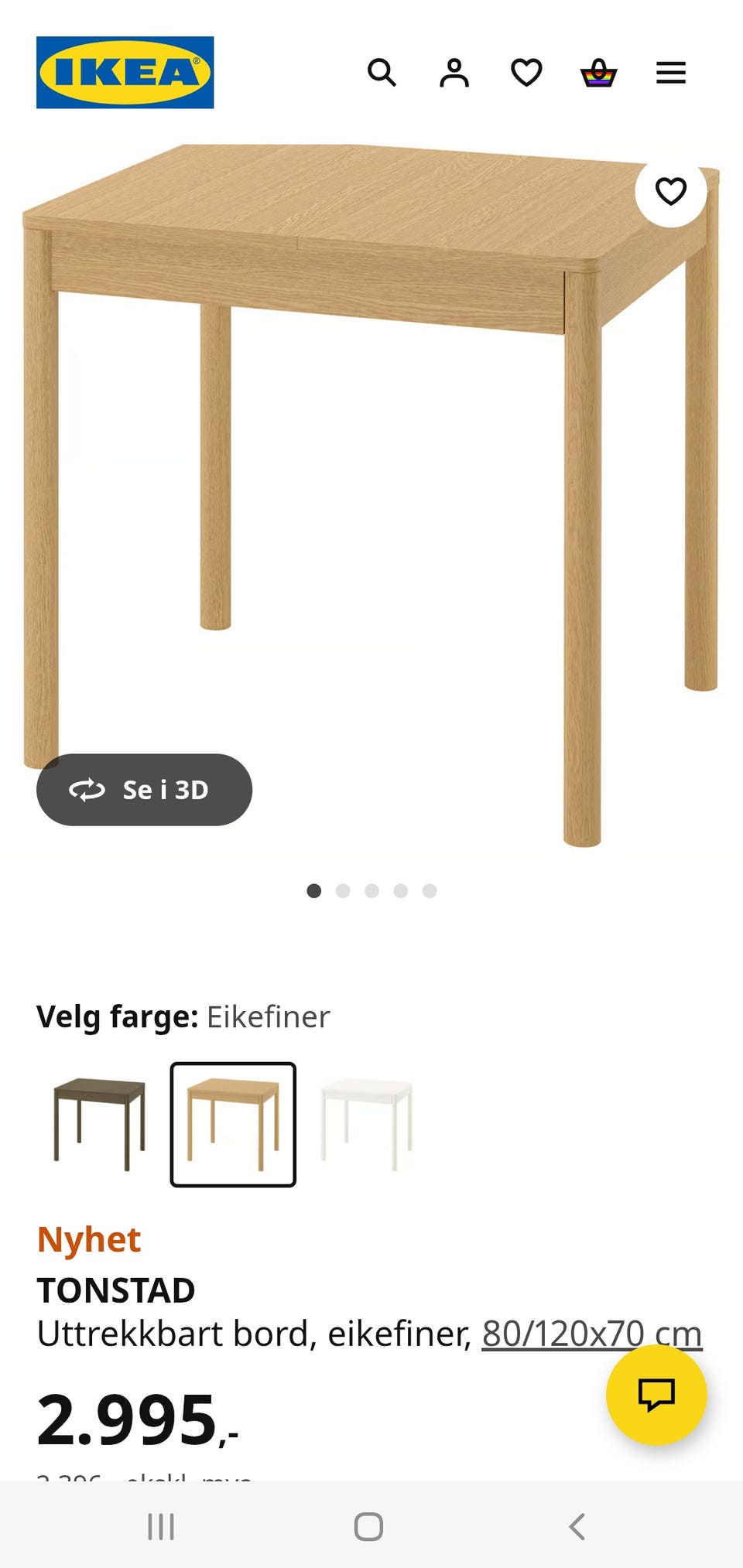This screenshot has height=1568, width=743.
Task: Open the hamburger menu
Action: (x=670, y=73)
